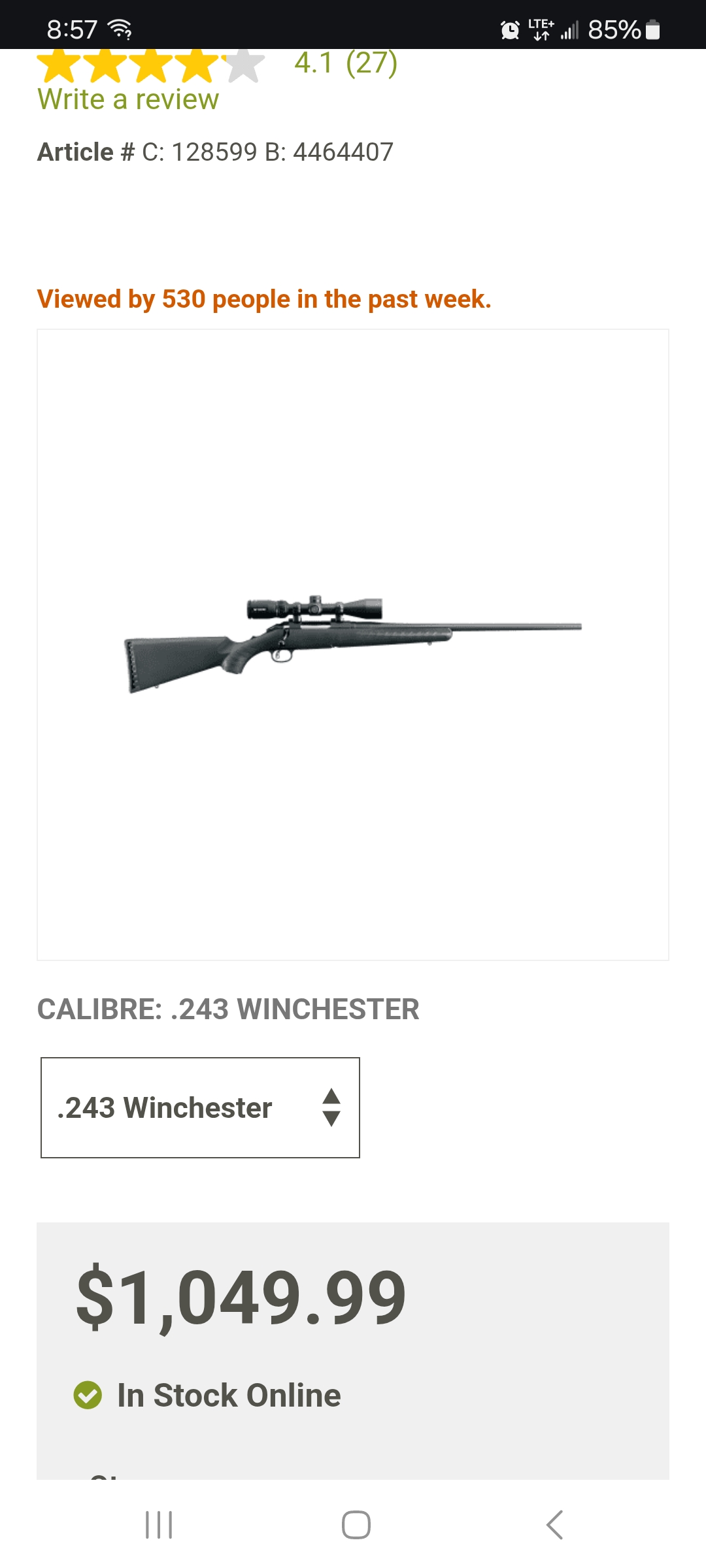This screenshot has width=706, height=1568.
Task: Tap the 4.1 (27) review score
Action: pyautogui.click(x=345, y=64)
